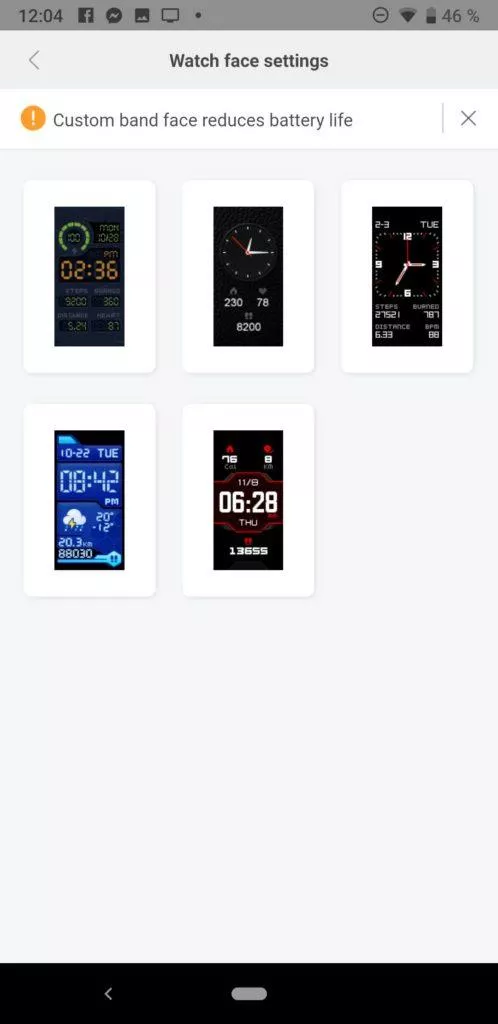The width and height of the screenshot is (498, 1024).
Task: Choose the analog face with 8200 steps
Action: point(248,276)
